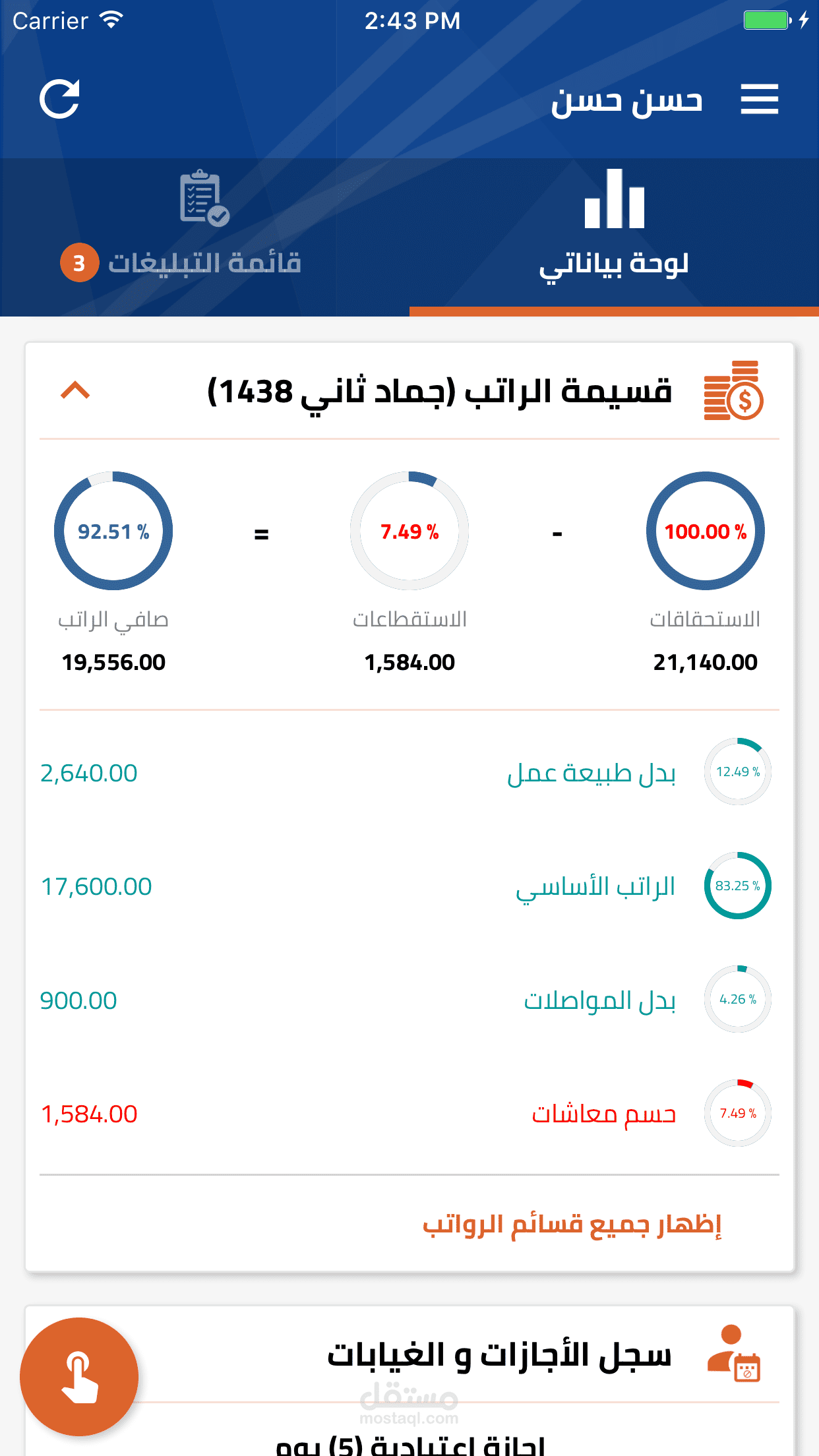Collapse the قسيمة الراتب card

[75, 391]
